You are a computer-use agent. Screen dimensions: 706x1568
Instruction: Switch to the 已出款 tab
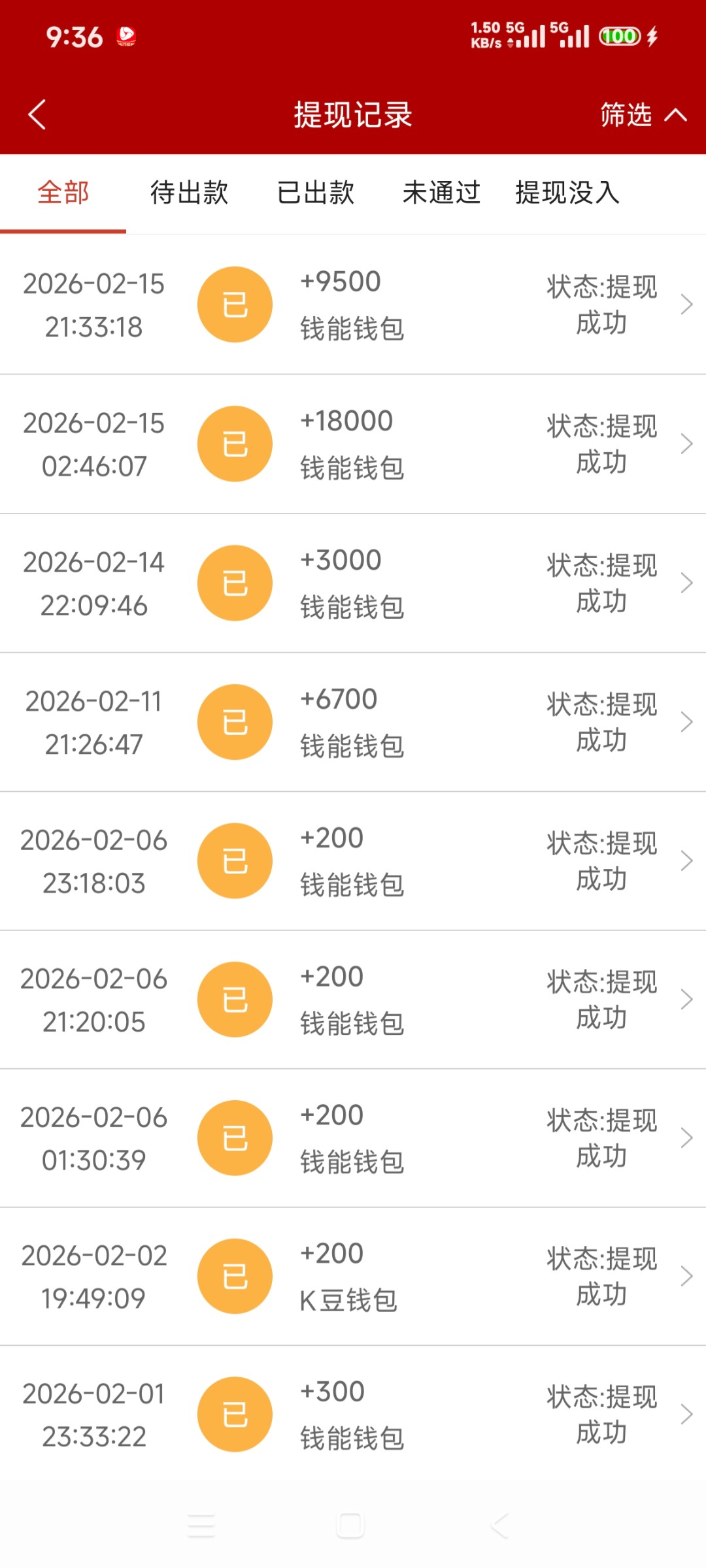click(x=316, y=193)
